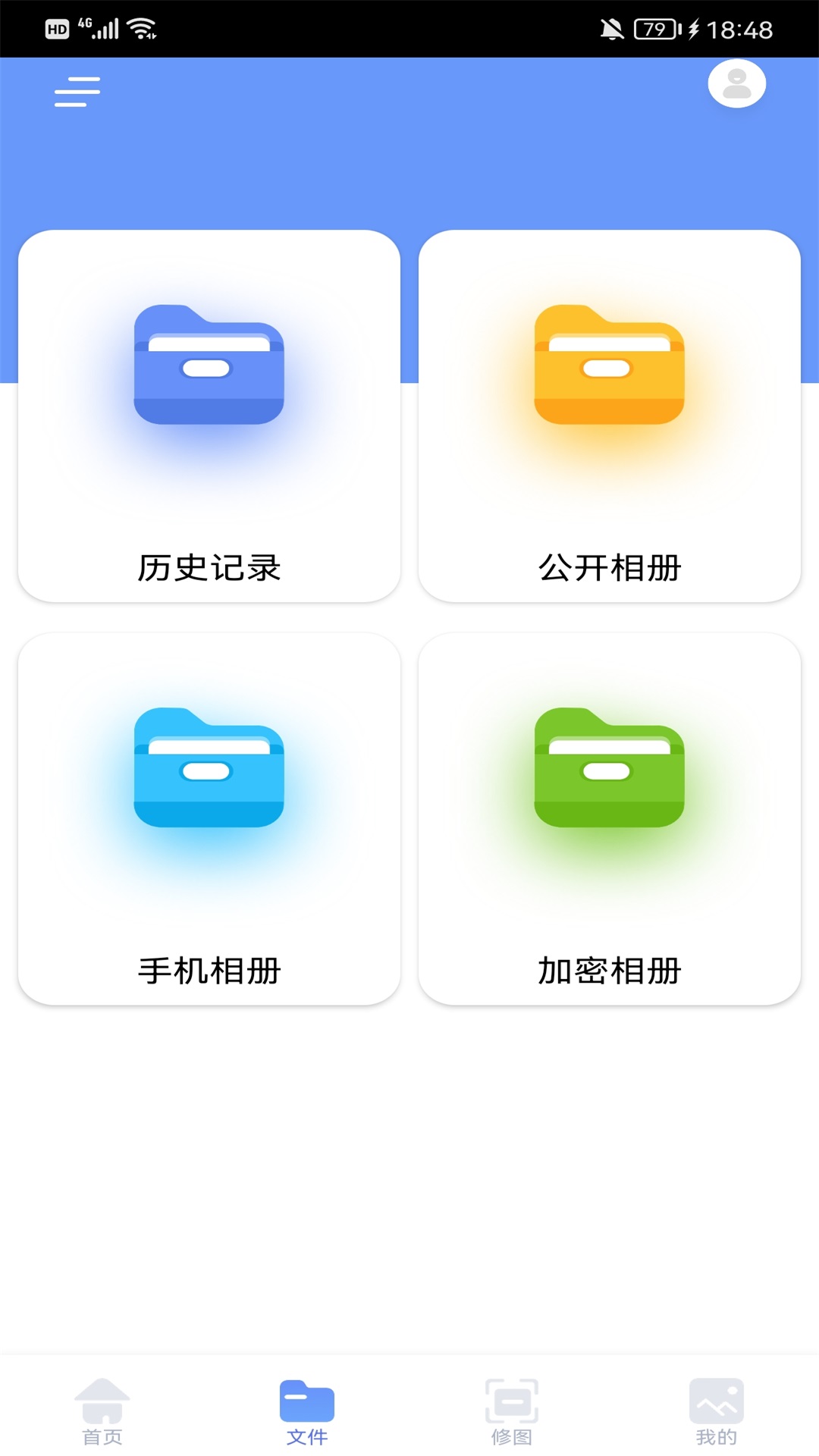This screenshot has height=1456, width=819.
Task: Open the user profile avatar
Action: click(736, 84)
